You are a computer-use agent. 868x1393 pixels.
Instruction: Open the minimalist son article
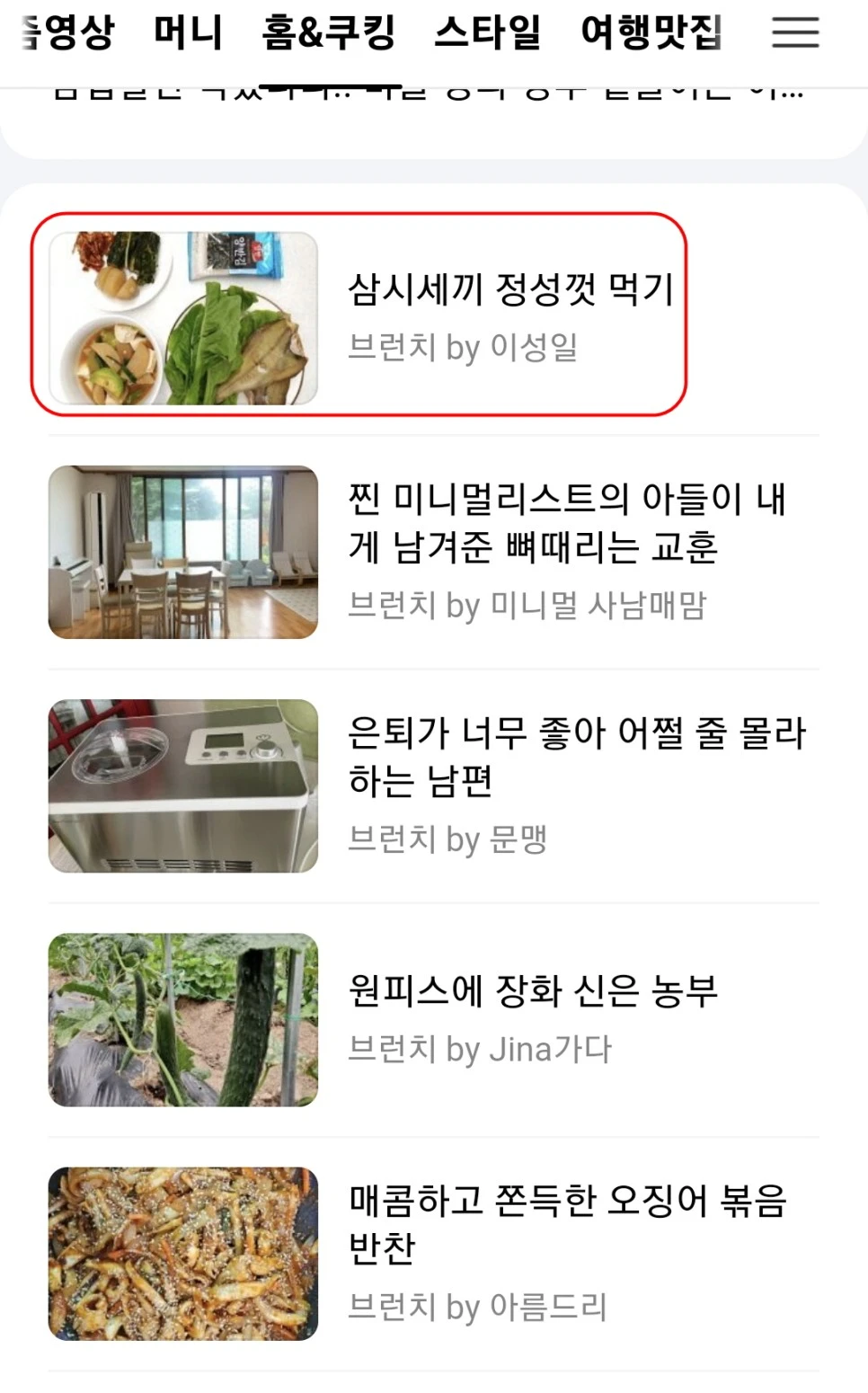(x=566, y=528)
